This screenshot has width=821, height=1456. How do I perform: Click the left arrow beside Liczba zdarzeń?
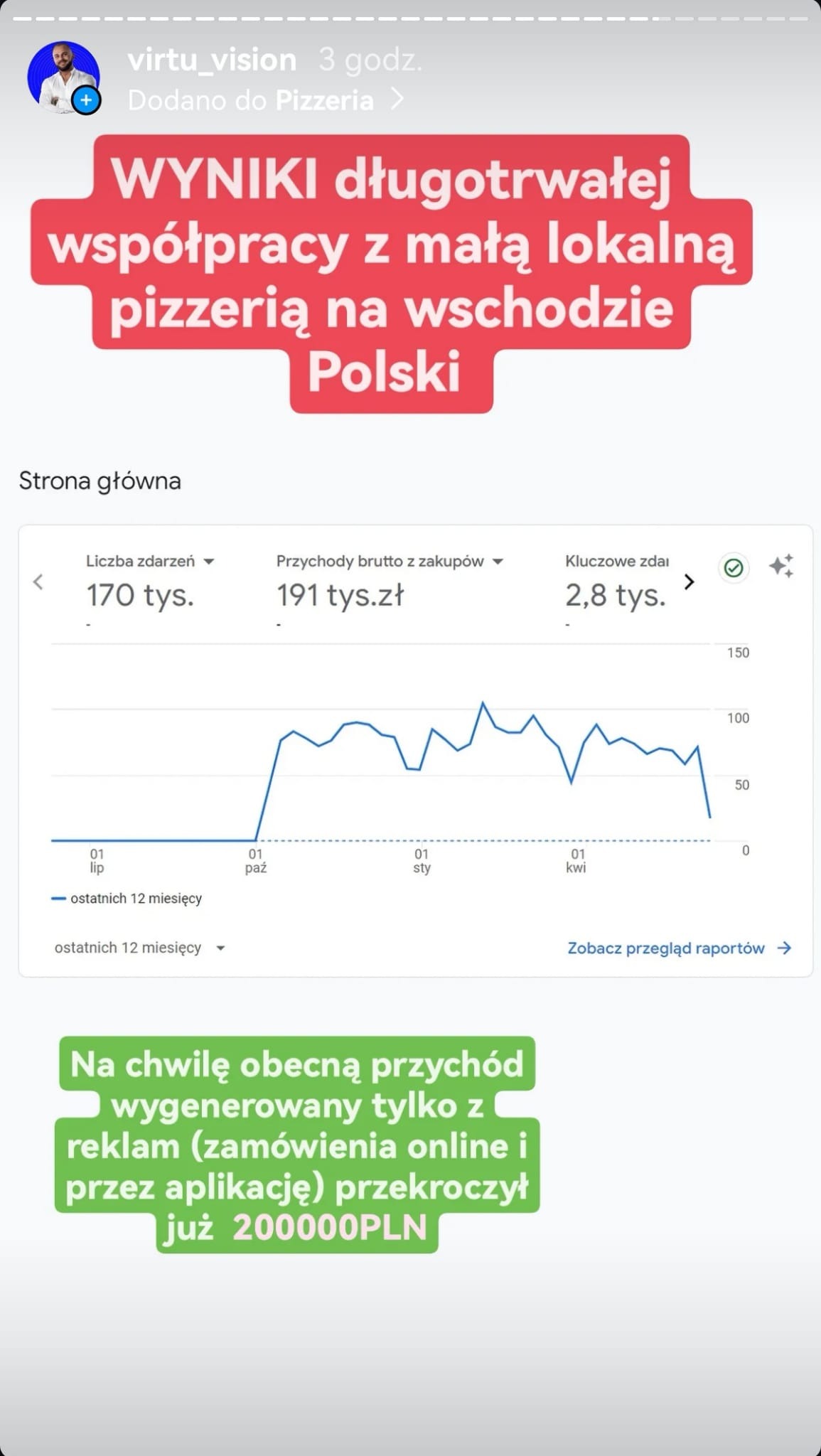(x=38, y=582)
